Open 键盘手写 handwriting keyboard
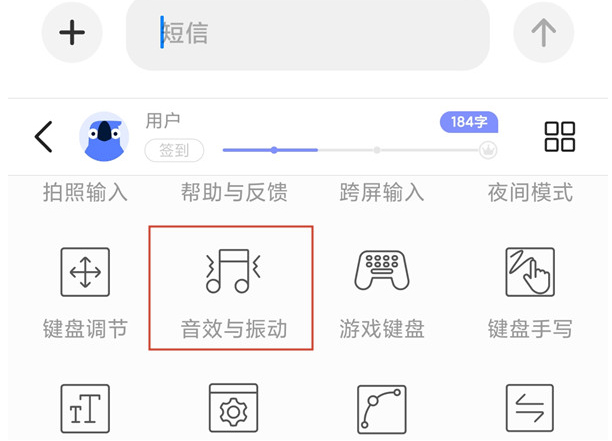This screenshot has height=441, width=612. (x=530, y=288)
